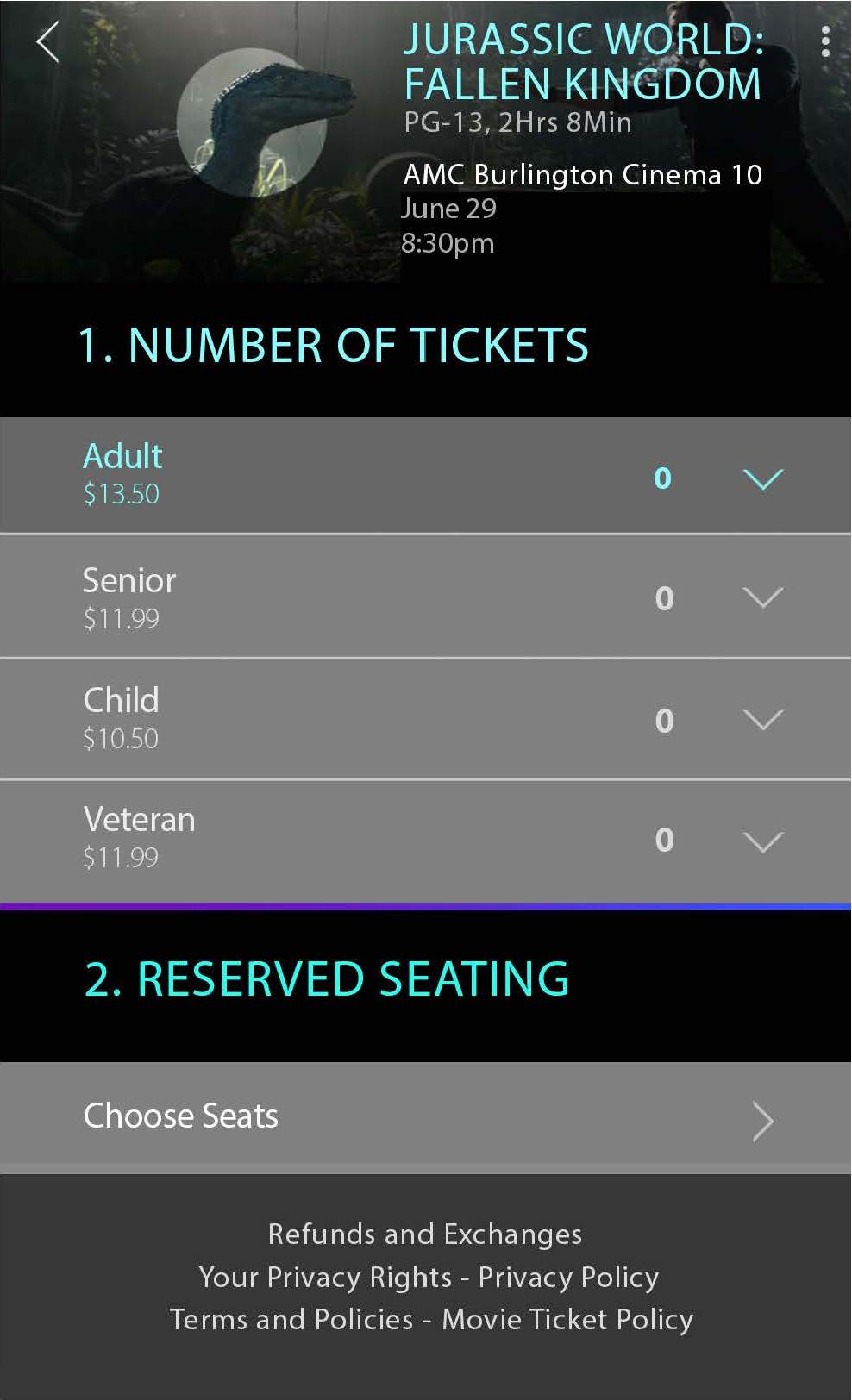Read the Terms and Policies
The height and width of the screenshot is (1400, 852).
pyautogui.click(x=291, y=1320)
